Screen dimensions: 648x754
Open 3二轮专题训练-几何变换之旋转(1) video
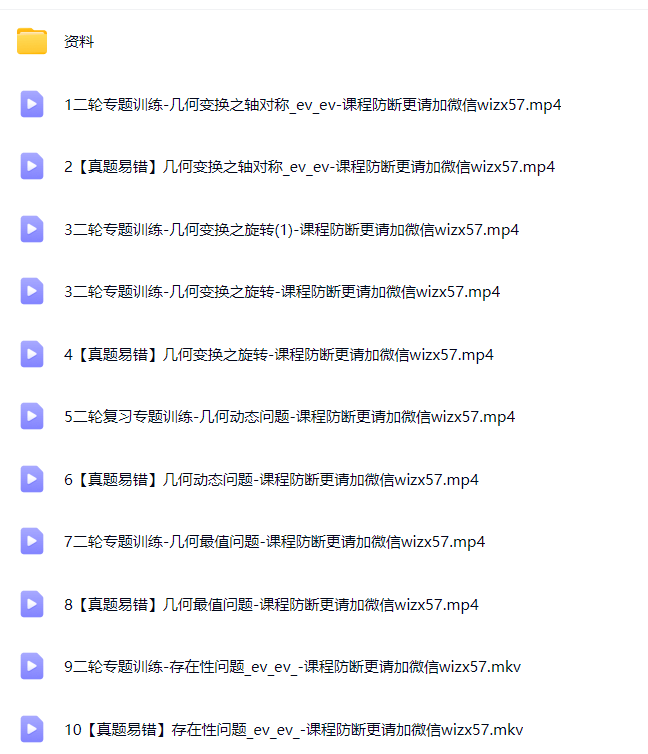coord(291,229)
